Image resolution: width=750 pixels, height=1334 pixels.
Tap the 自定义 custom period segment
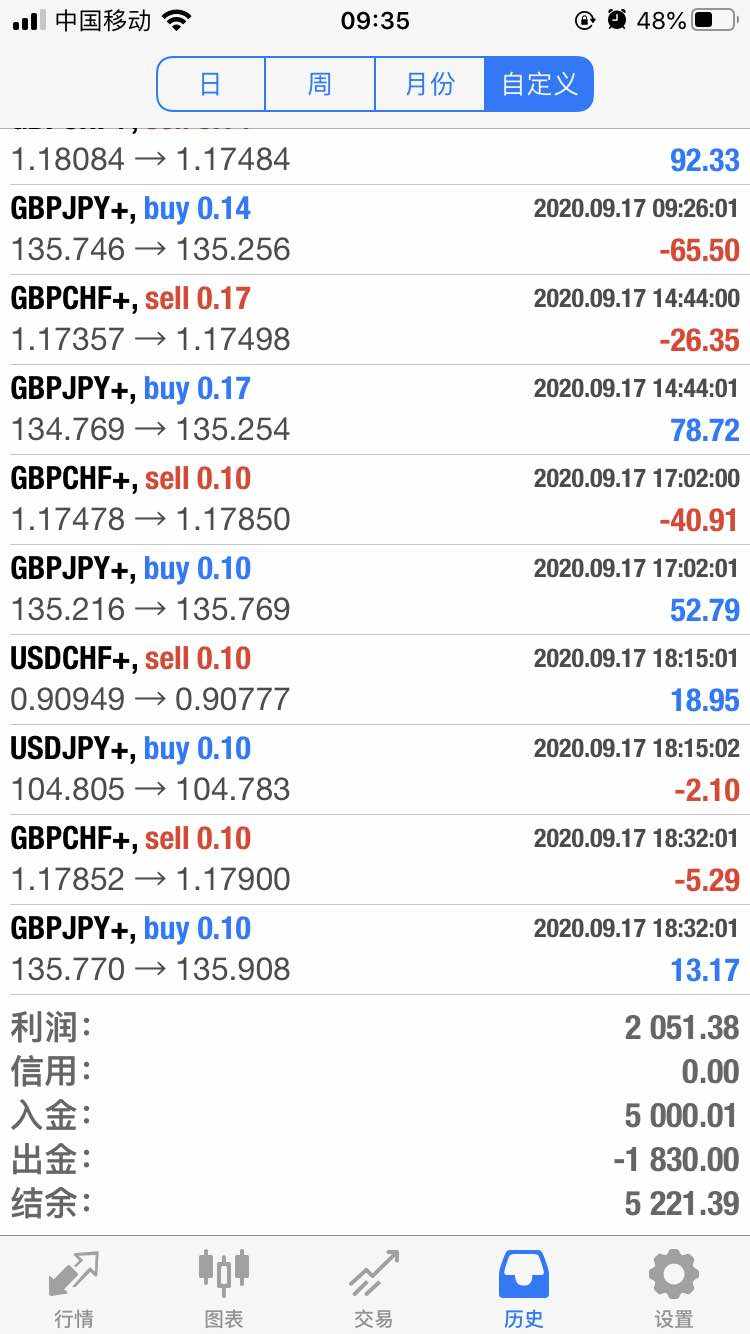[x=539, y=84]
